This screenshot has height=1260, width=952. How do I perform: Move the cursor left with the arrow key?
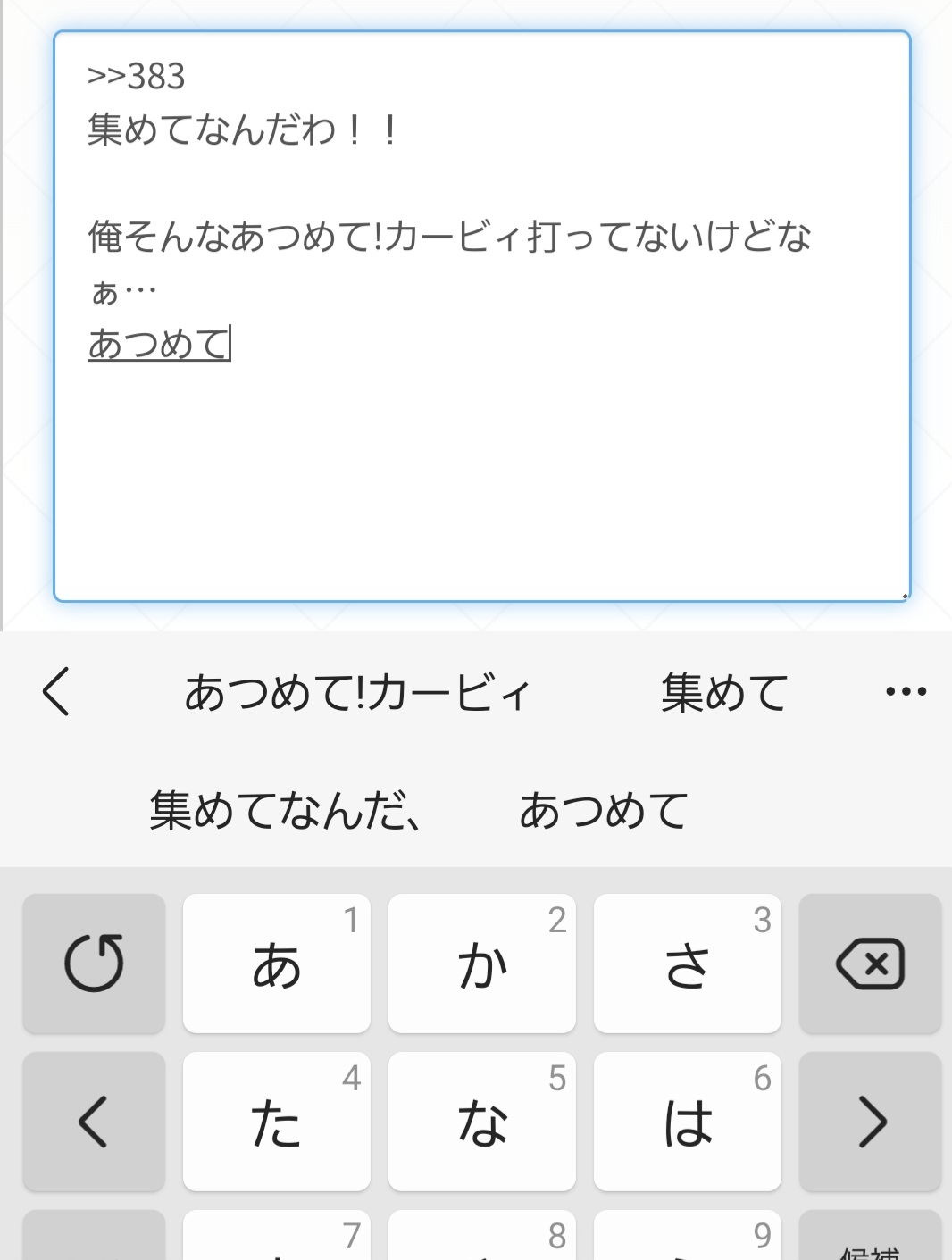coord(94,1122)
